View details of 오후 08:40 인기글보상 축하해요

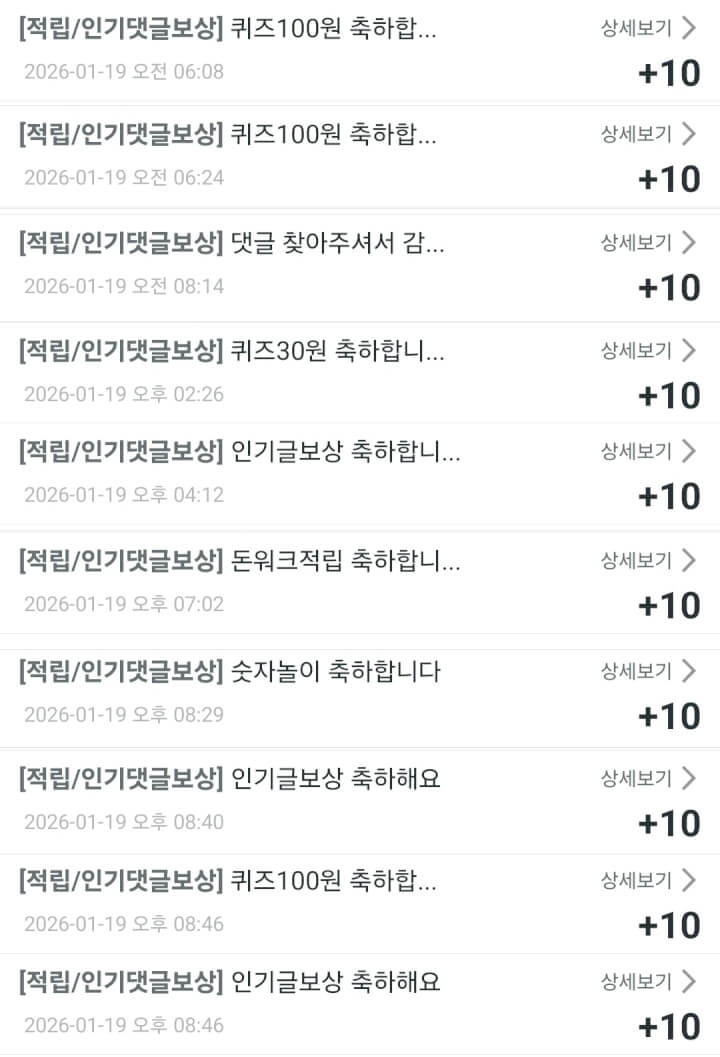point(648,777)
